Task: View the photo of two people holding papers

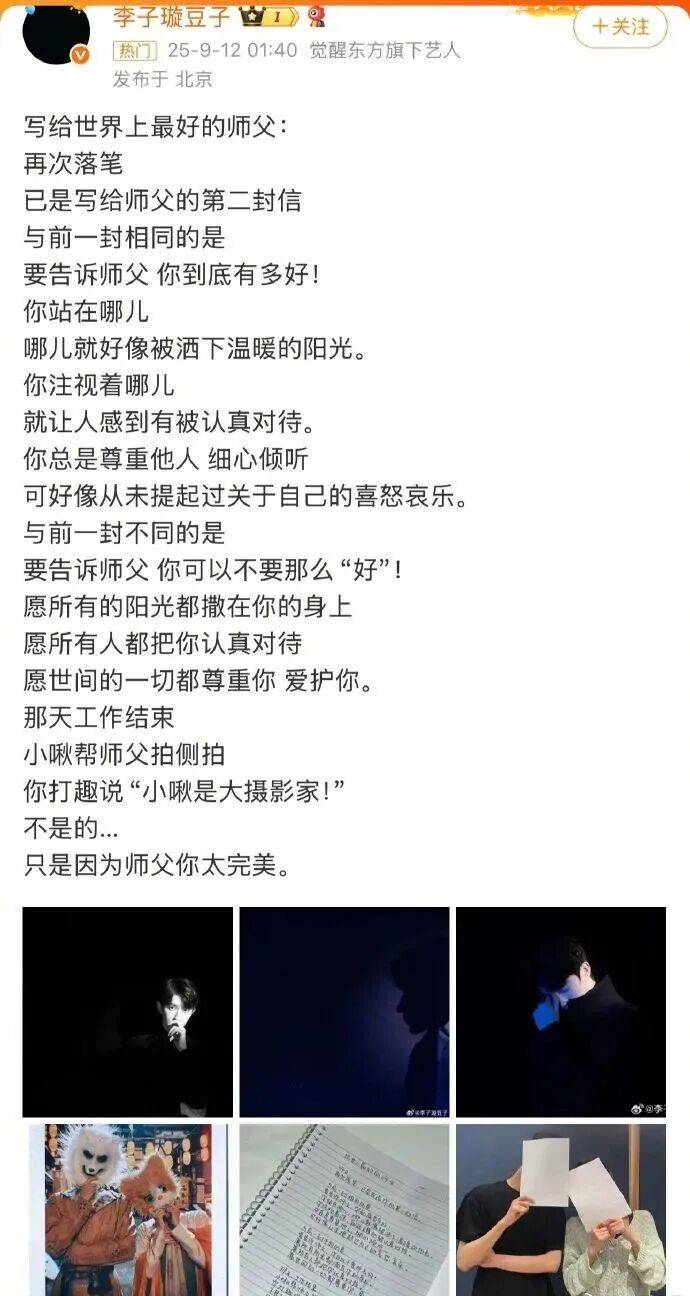Action: click(x=560, y=1210)
